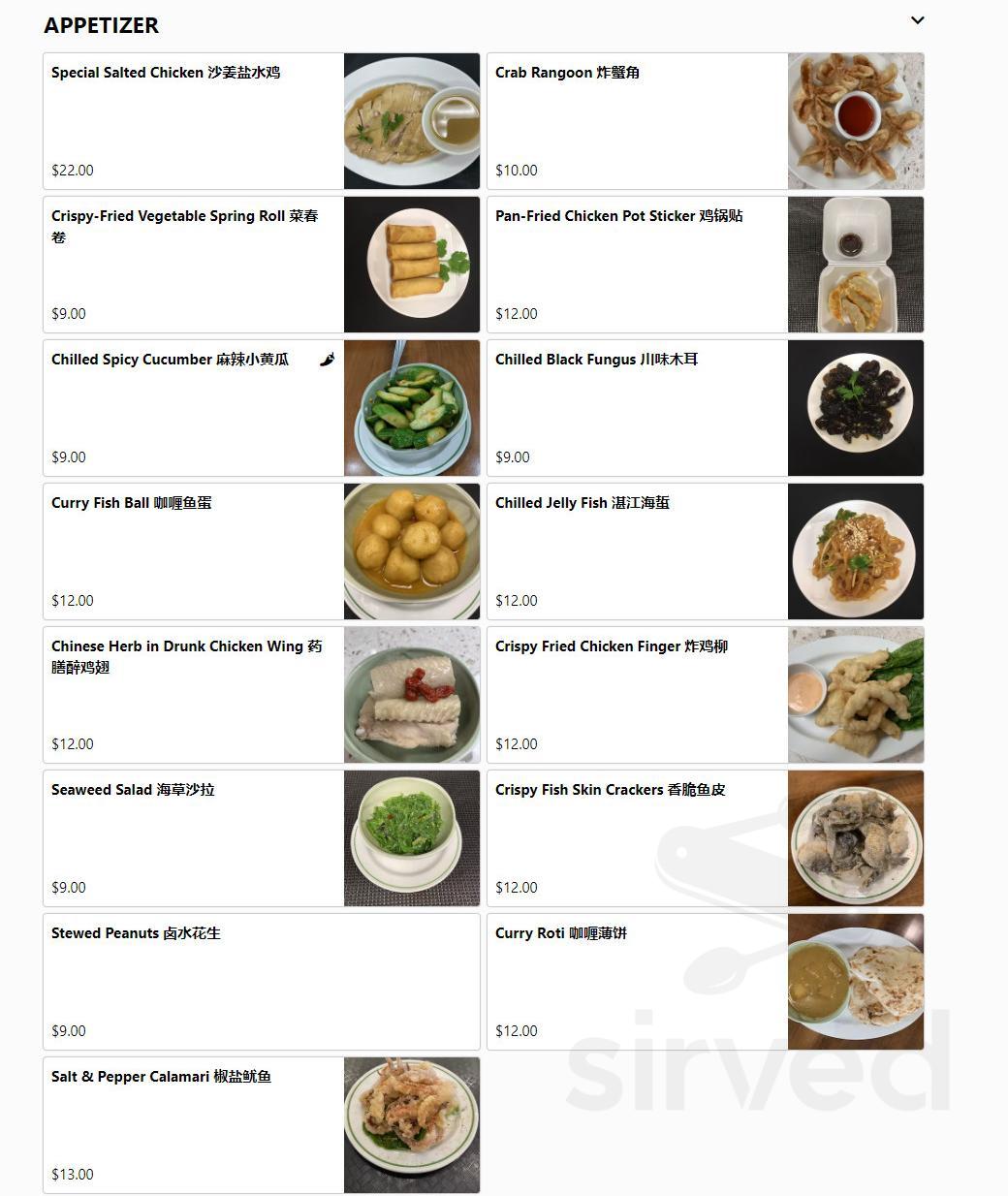Screen dimensions: 1008x1196
Task: Click the Pan-Fried Chicken Pot Sticker picture
Action: point(855,264)
